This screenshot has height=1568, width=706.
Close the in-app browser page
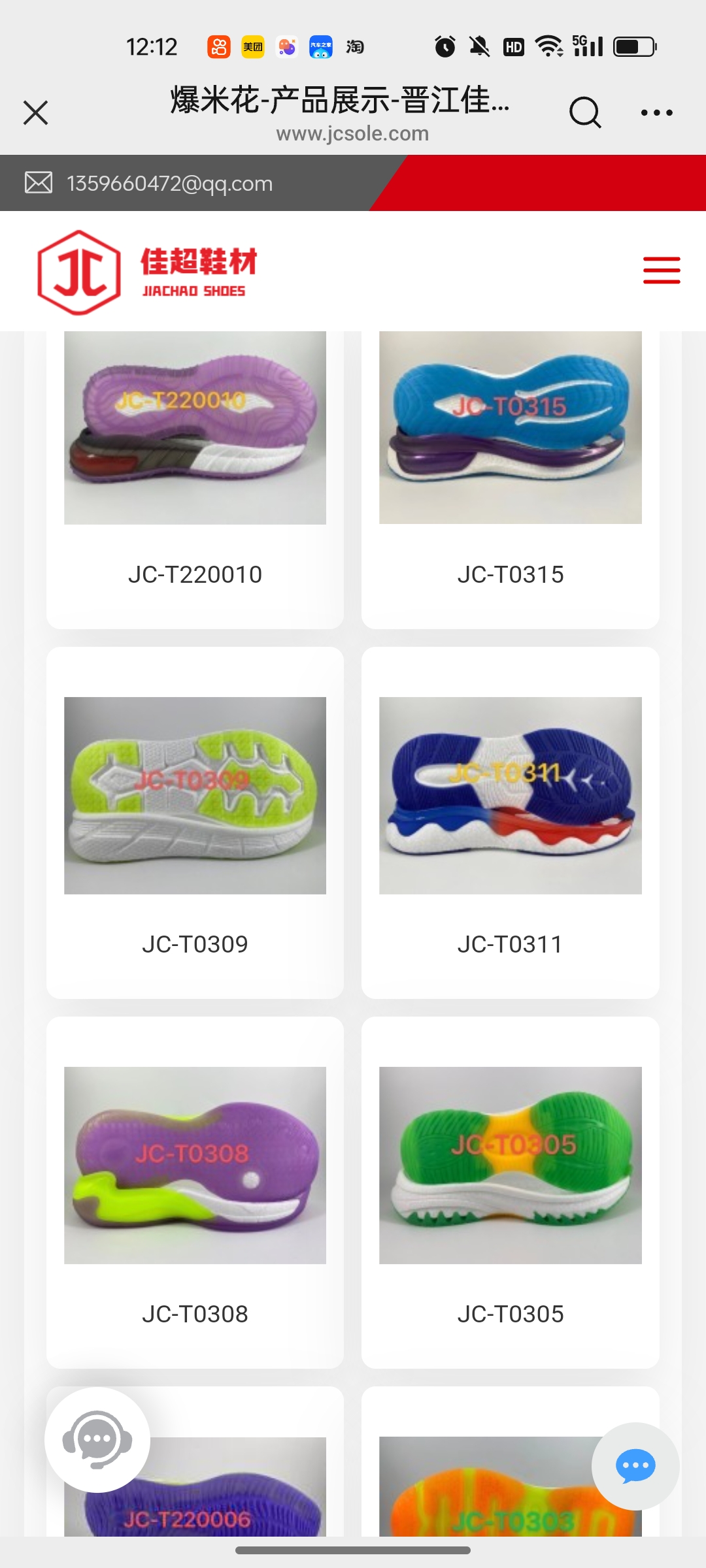tap(36, 112)
